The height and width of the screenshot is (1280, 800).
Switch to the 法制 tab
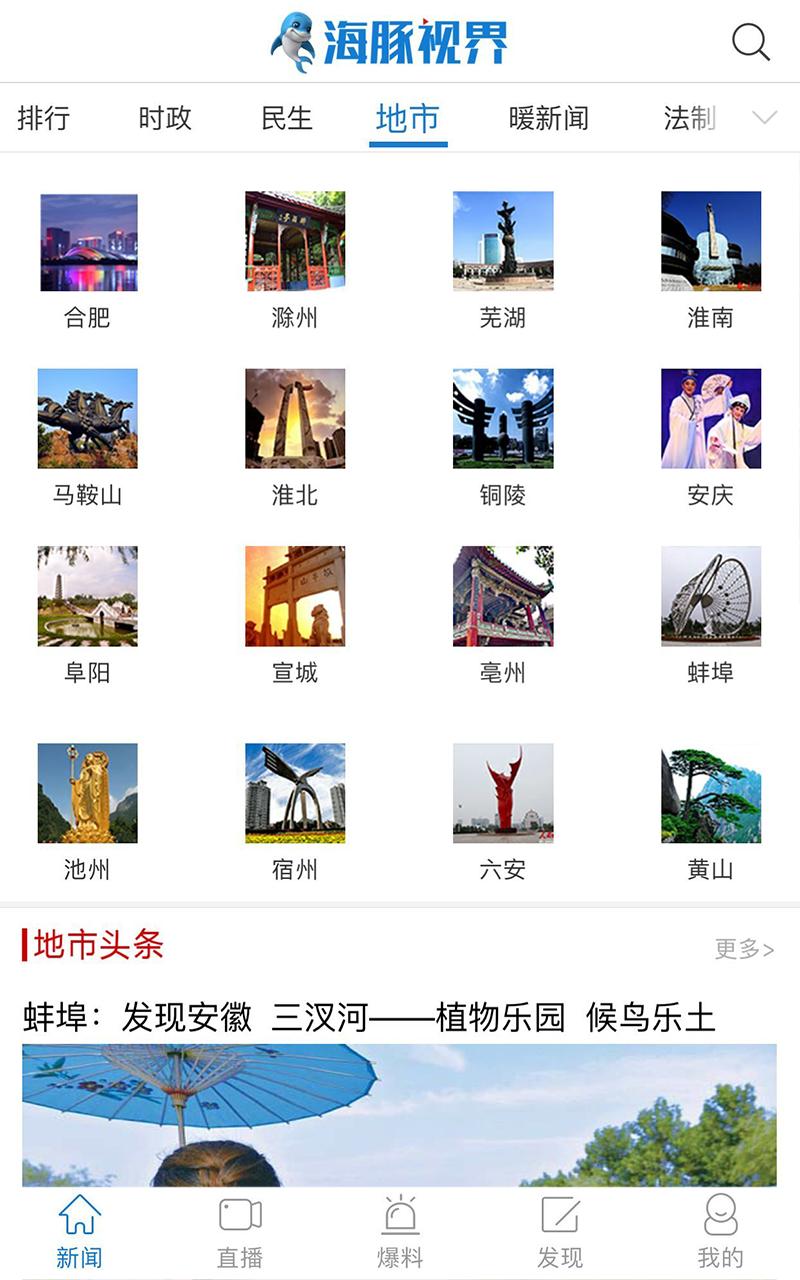[x=691, y=117]
